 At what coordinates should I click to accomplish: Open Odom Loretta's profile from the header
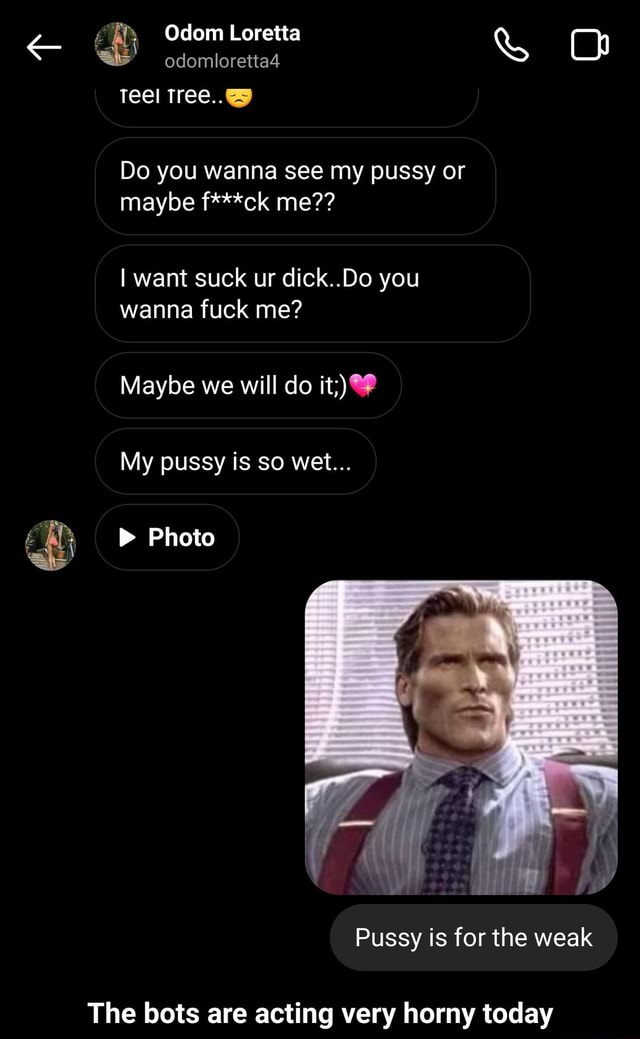[232, 46]
